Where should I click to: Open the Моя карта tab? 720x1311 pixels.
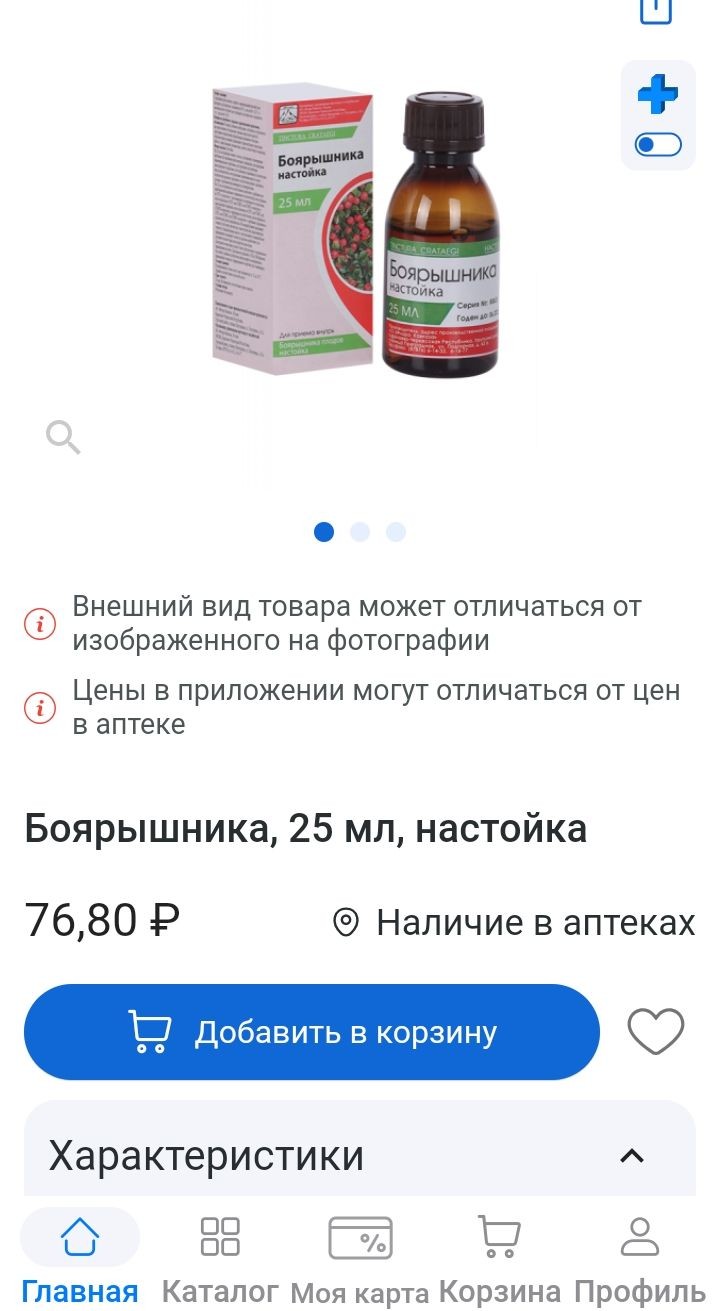(360, 1255)
